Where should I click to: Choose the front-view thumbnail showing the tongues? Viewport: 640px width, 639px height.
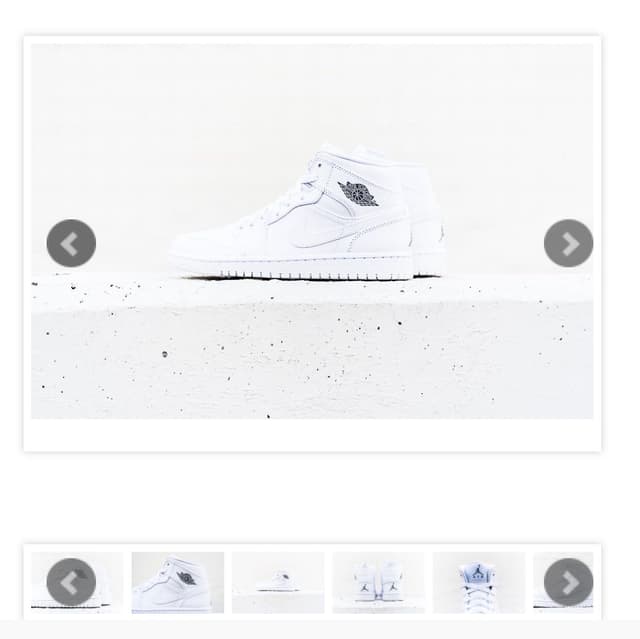click(478, 582)
